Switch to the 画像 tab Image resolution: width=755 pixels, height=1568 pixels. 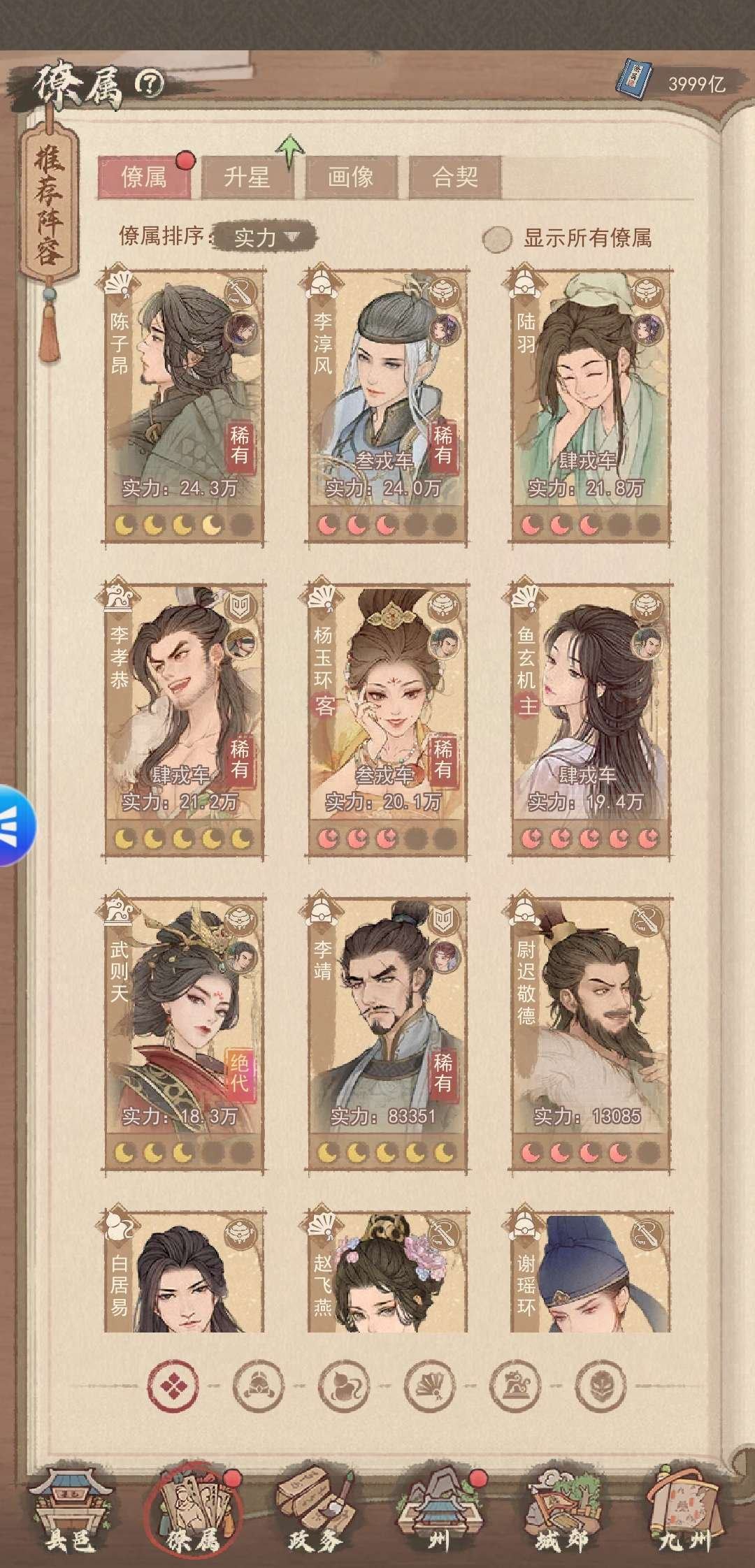[350, 177]
